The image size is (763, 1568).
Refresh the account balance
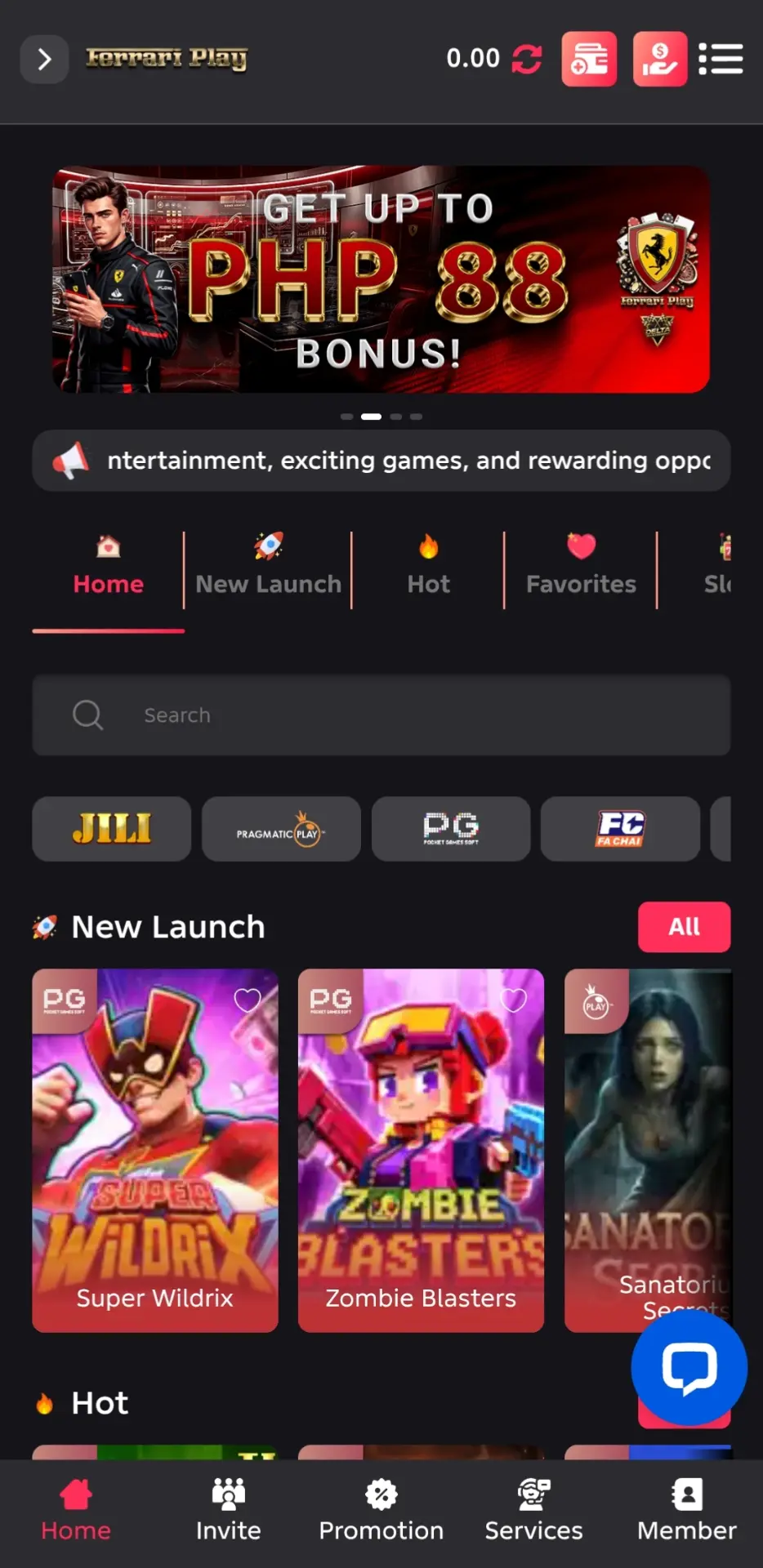(x=527, y=59)
